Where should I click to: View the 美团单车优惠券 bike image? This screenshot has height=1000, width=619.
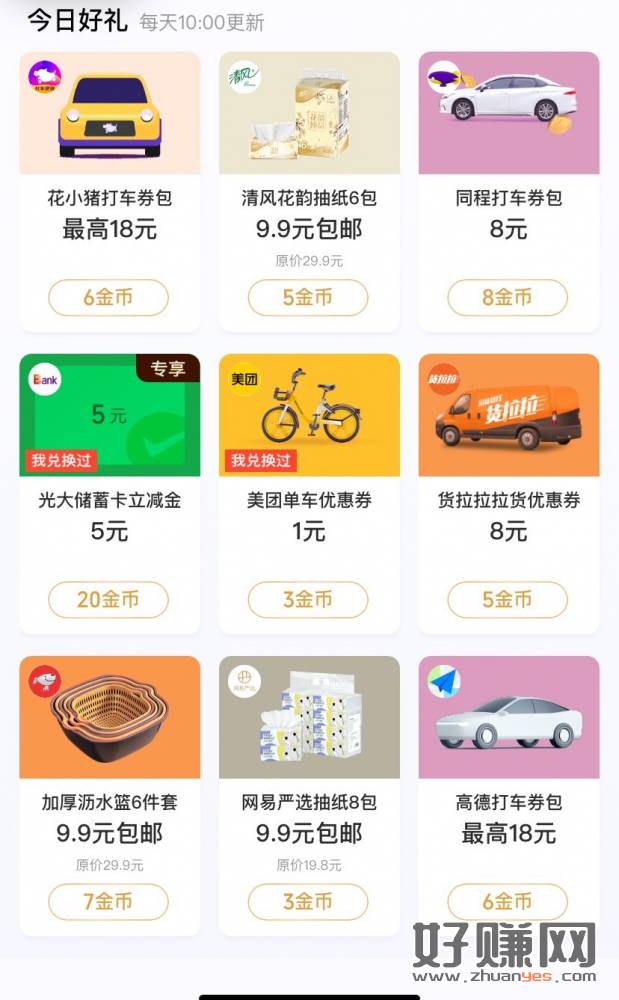[x=309, y=415]
